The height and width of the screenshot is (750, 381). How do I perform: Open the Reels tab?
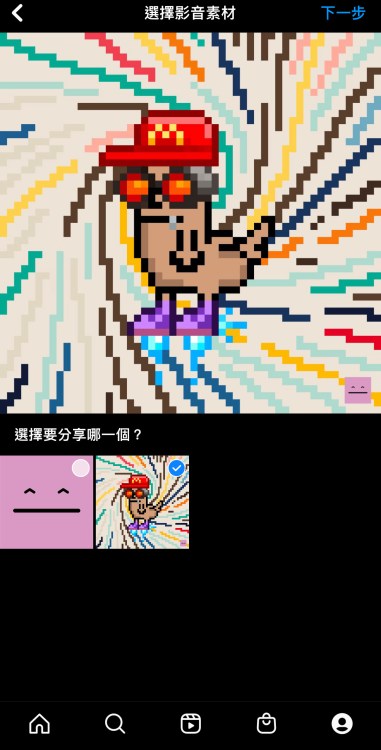(190, 724)
